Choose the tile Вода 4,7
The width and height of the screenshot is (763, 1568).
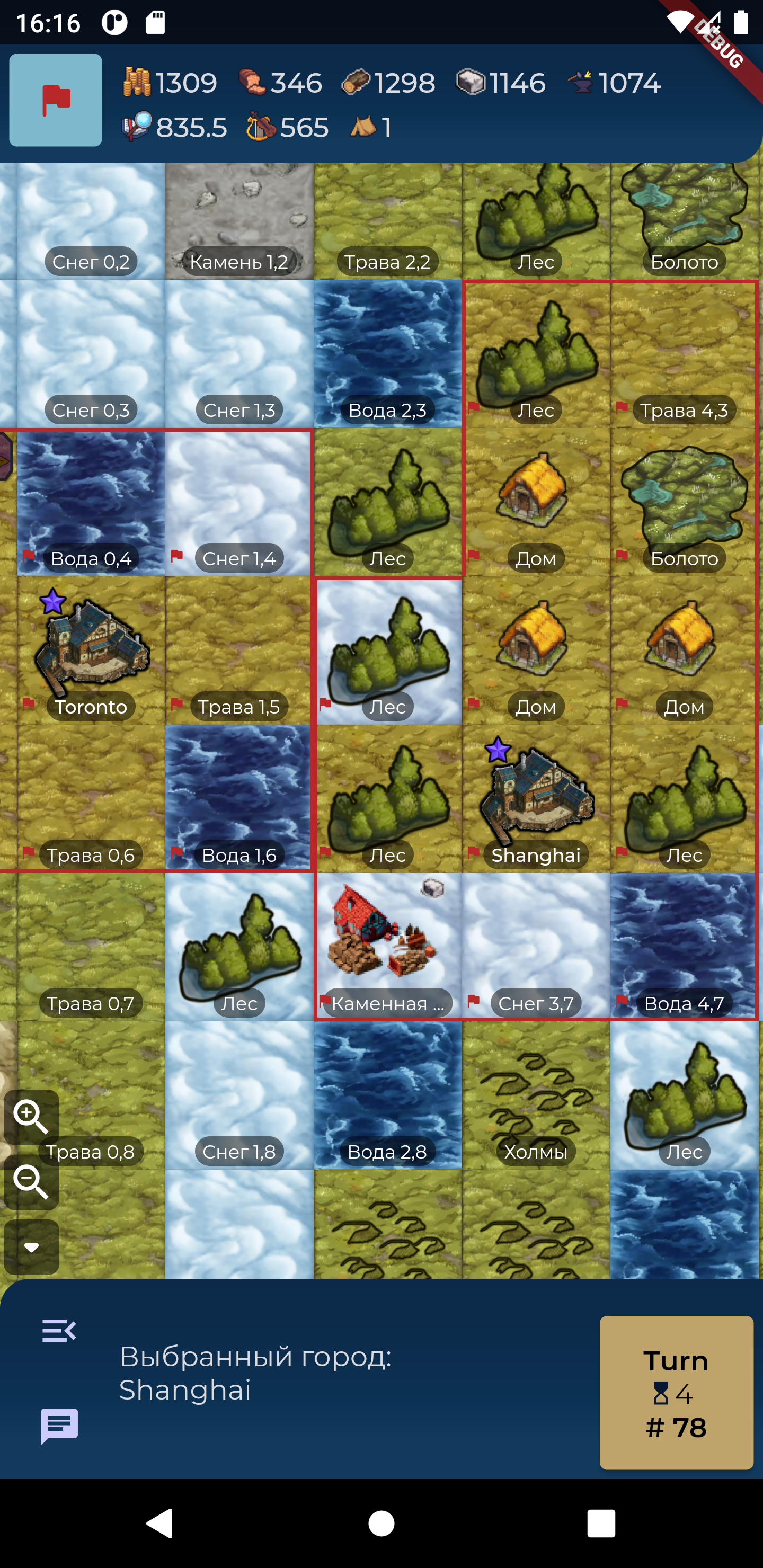pyautogui.click(x=684, y=946)
